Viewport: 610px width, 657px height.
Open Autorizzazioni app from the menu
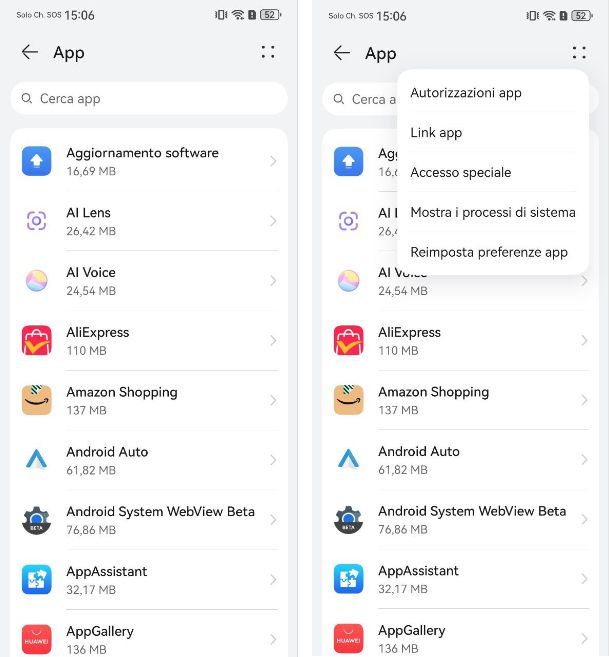pos(466,93)
